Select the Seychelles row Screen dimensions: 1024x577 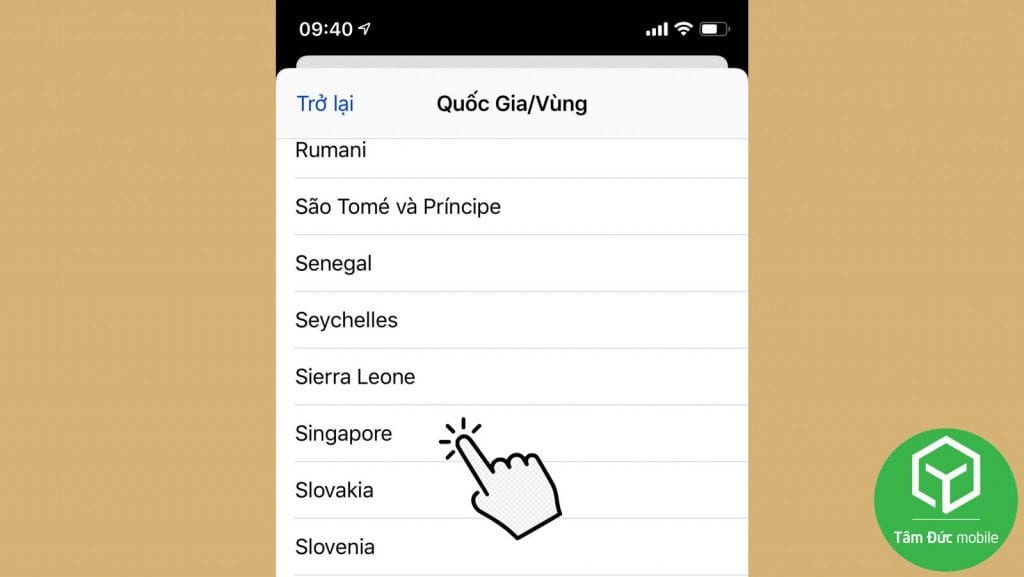(347, 321)
